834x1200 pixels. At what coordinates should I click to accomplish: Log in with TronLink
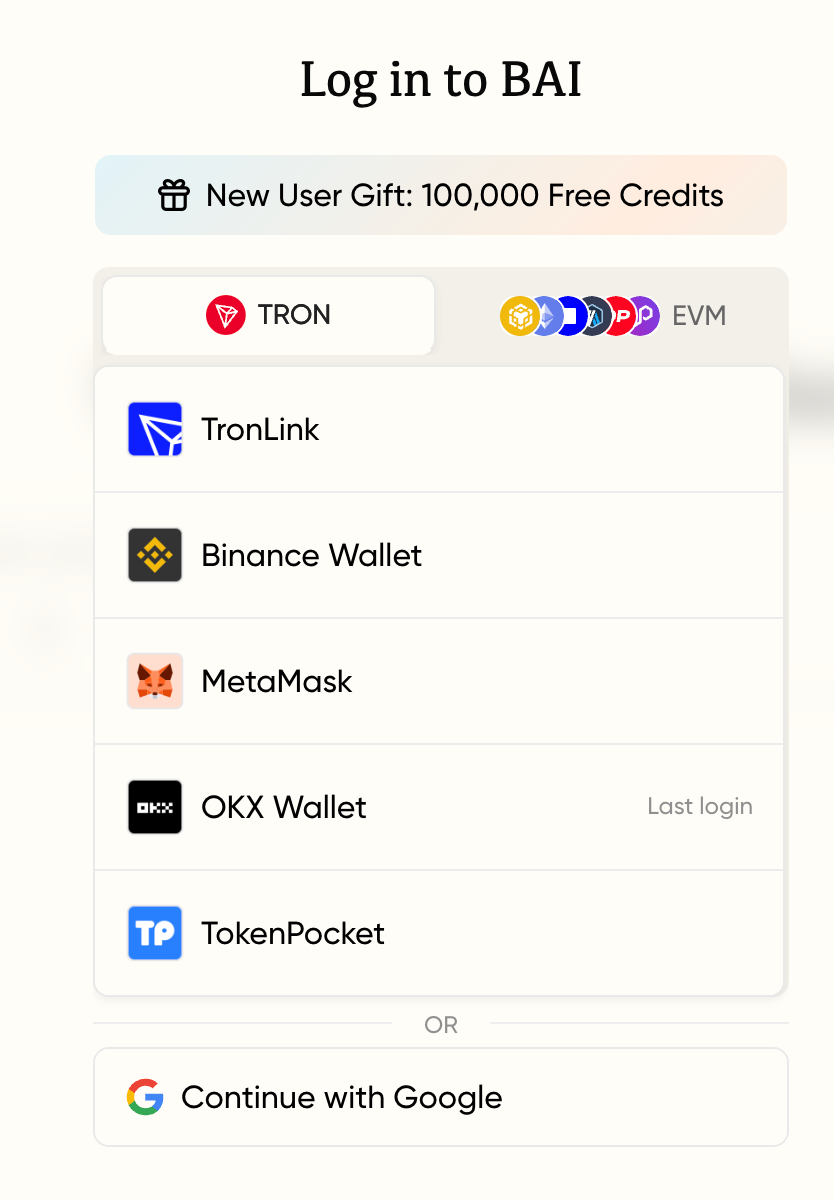(x=438, y=430)
